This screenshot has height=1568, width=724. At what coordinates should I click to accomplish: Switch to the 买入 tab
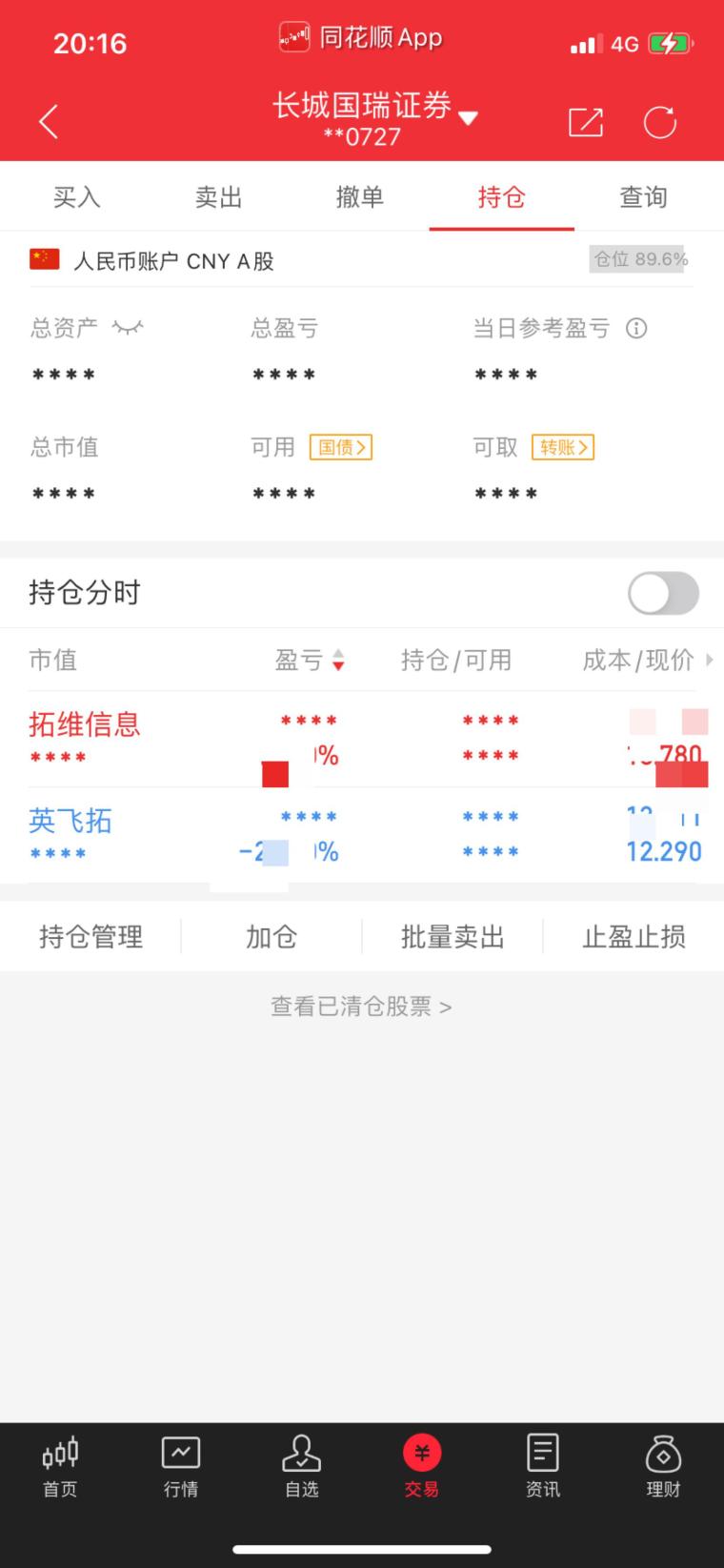pos(76,197)
